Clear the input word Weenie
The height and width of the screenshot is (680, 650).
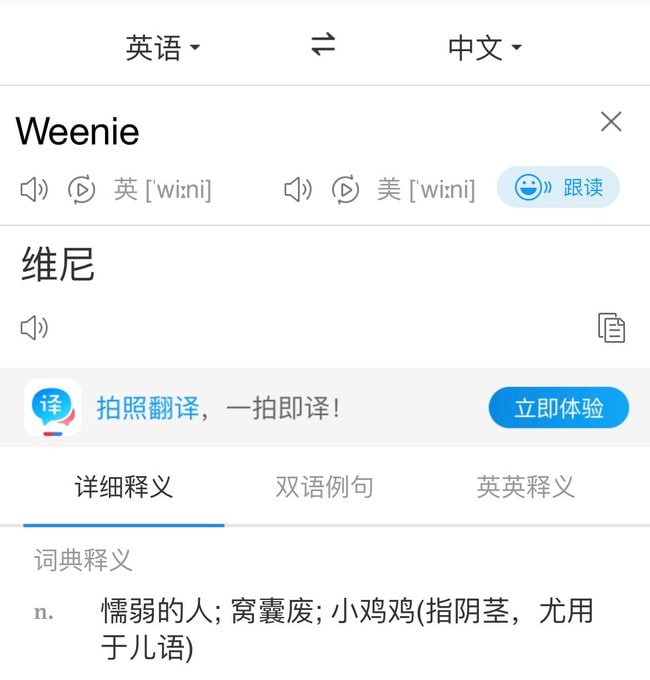(x=611, y=122)
